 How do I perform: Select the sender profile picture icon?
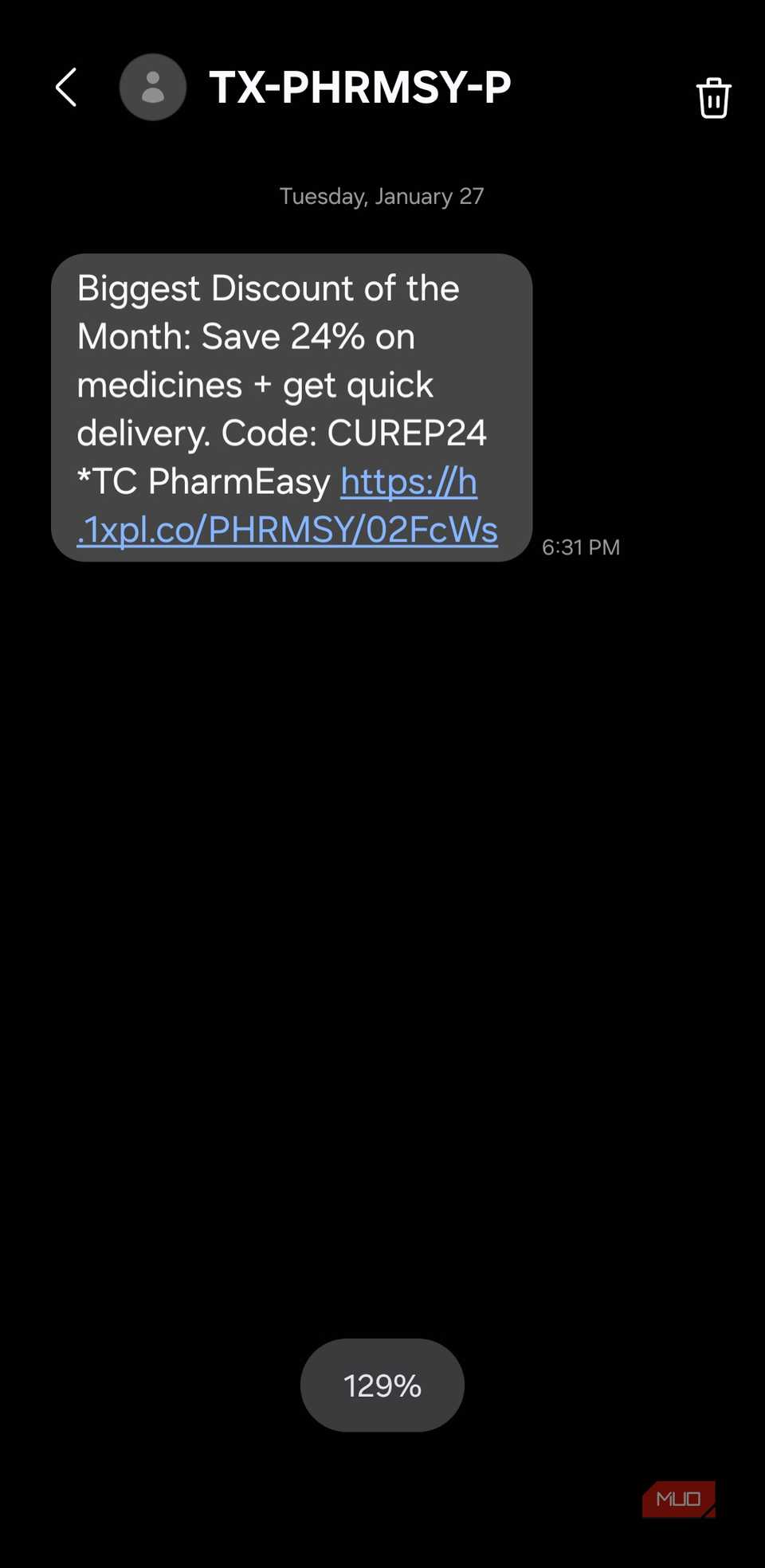coord(153,87)
